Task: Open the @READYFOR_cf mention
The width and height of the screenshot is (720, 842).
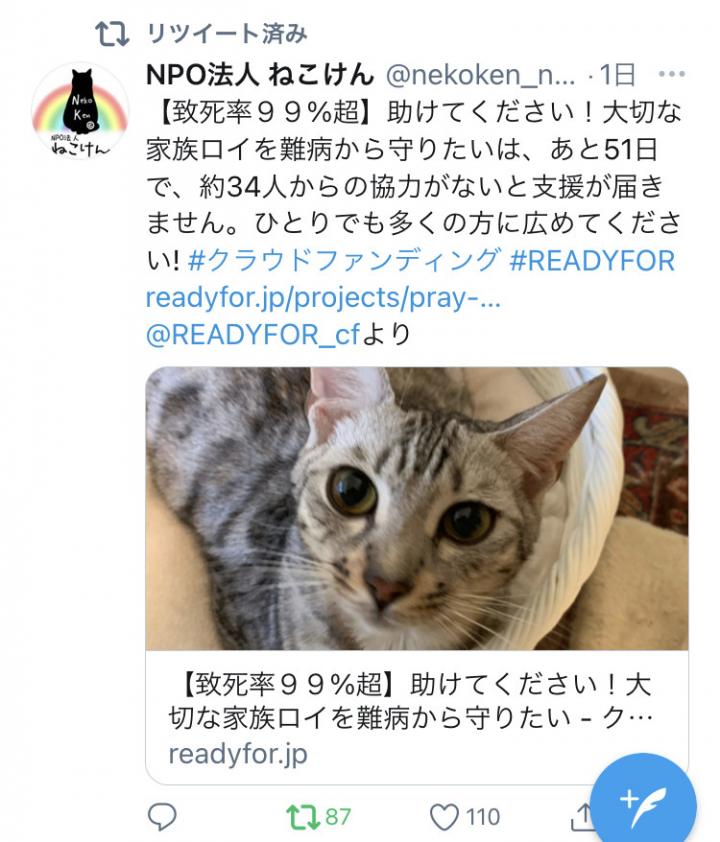Action: point(250,335)
